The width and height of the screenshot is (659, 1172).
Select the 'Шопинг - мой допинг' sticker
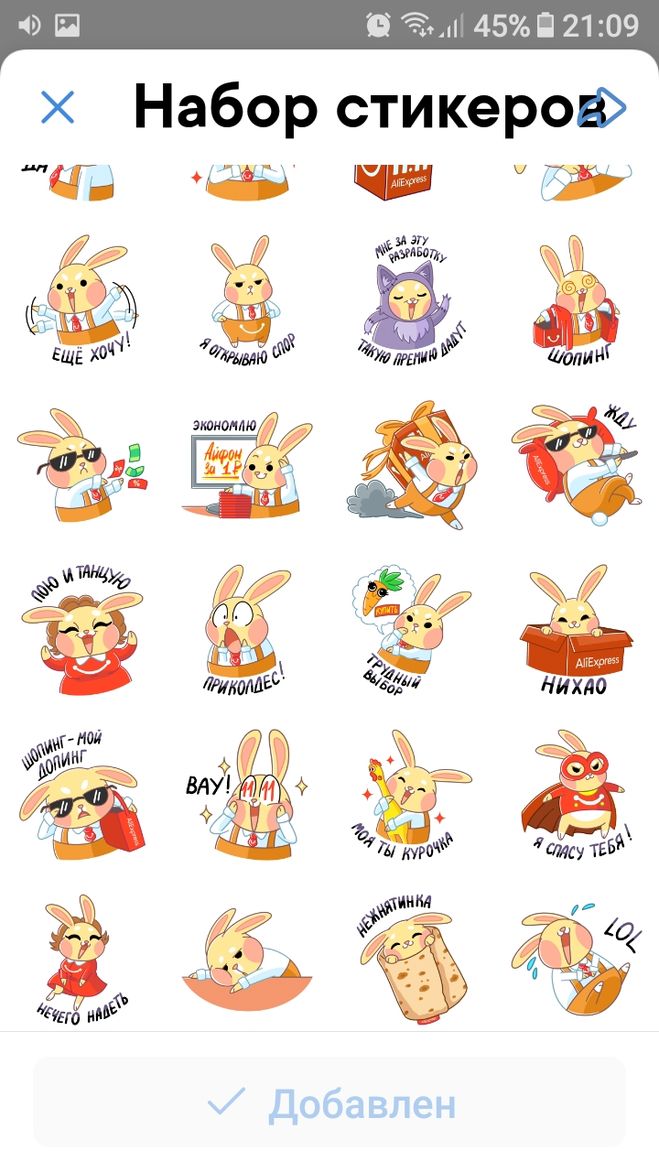(x=81, y=794)
